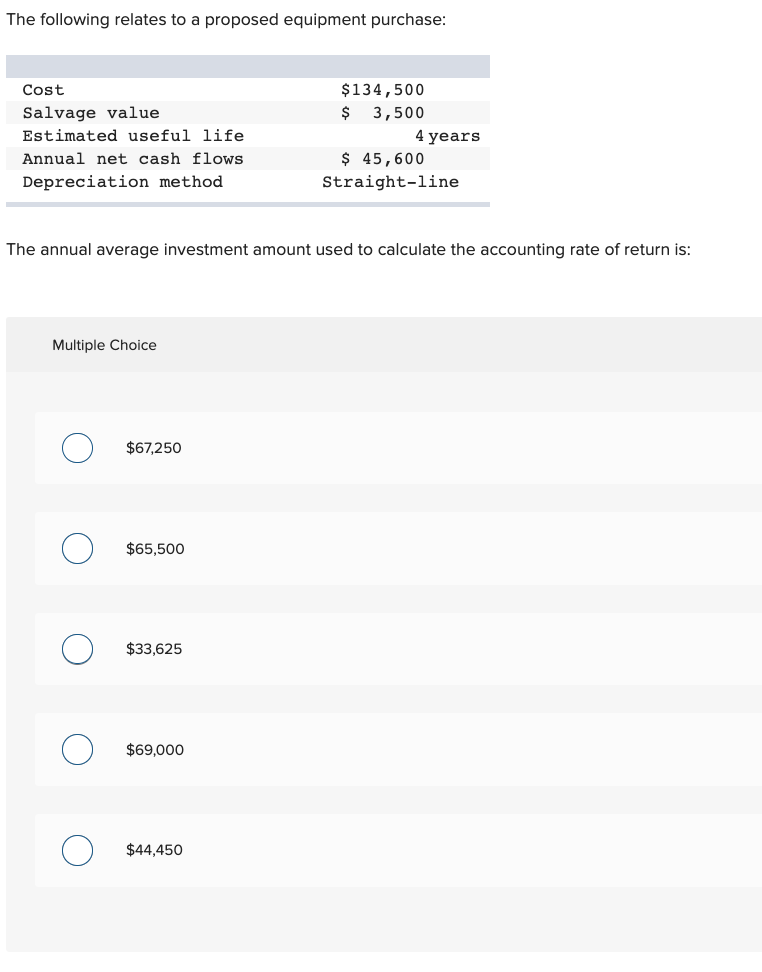Choose the $65,500 answer option
This screenshot has width=762, height=972.
point(78,549)
